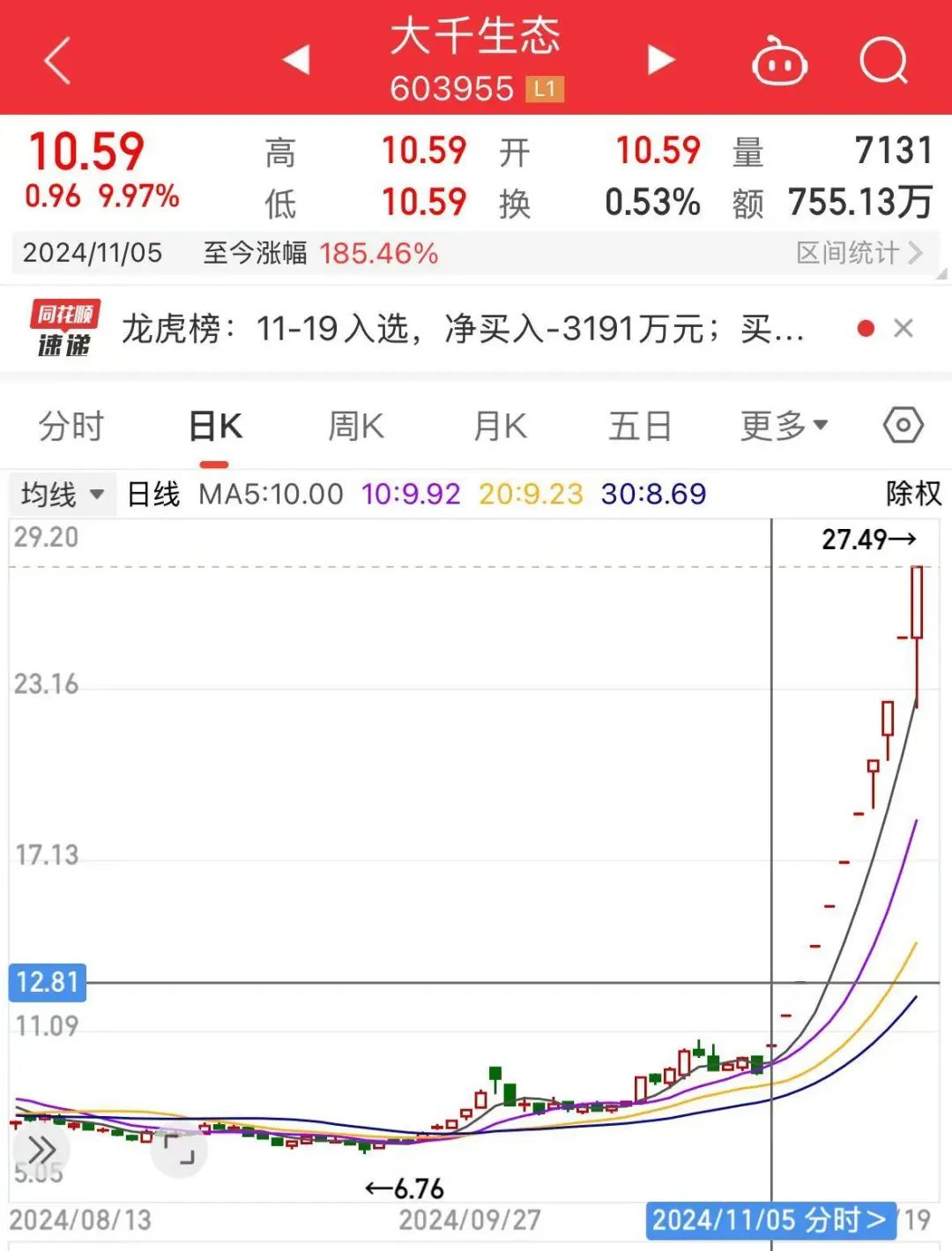Switch chart to 日线 view
952x1251 pixels.
click(x=152, y=495)
